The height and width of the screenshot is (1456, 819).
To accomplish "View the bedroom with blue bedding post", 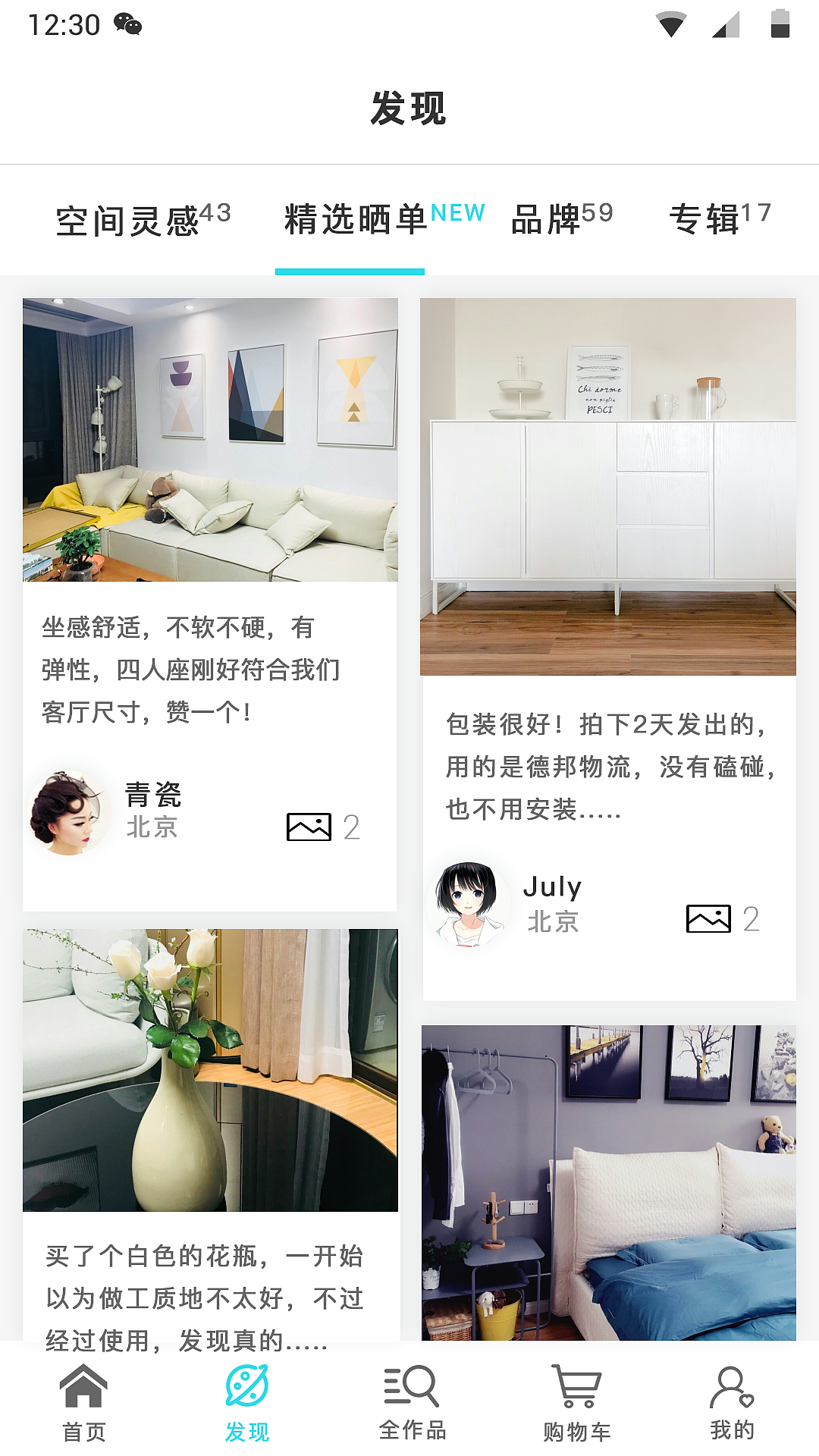I will coord(608,1181).
